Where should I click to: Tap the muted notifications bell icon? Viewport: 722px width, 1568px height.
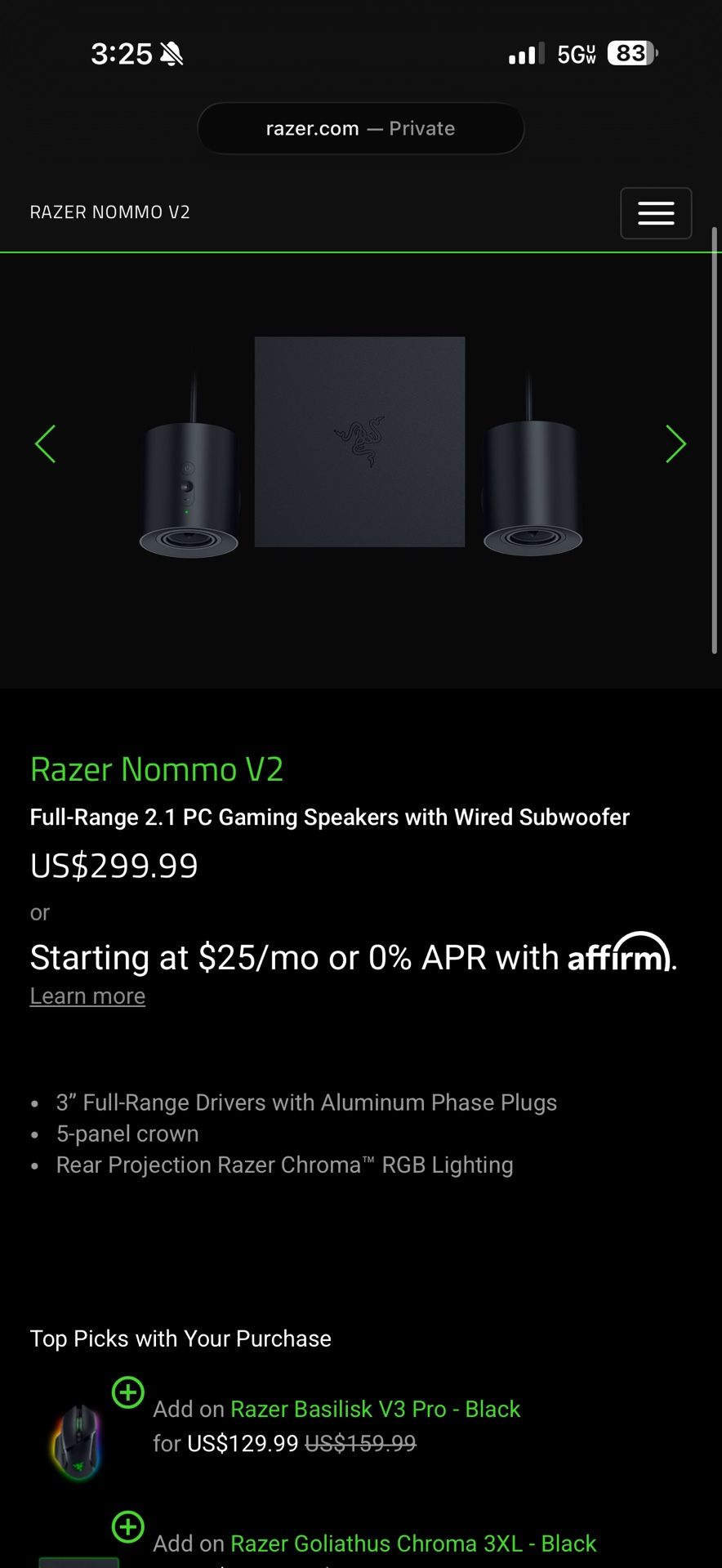170,52
